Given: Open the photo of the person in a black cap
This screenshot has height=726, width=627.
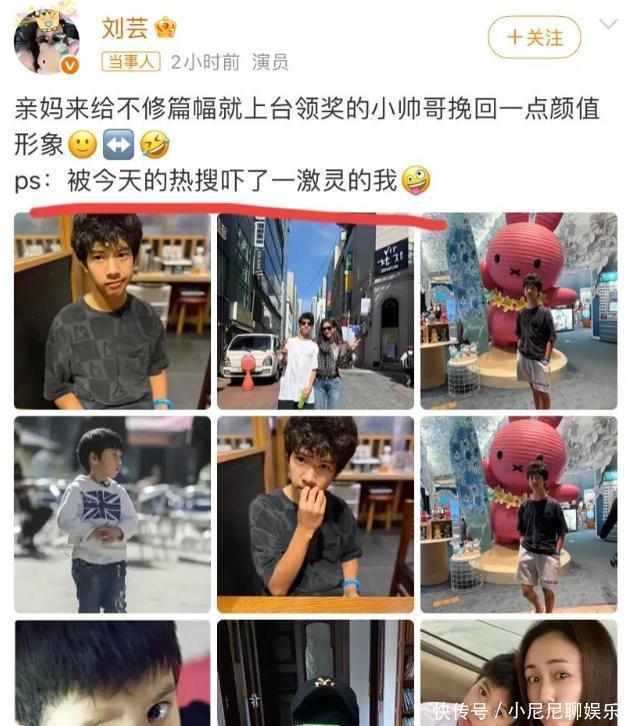Looking at the screenshot, I should [315, 672].
